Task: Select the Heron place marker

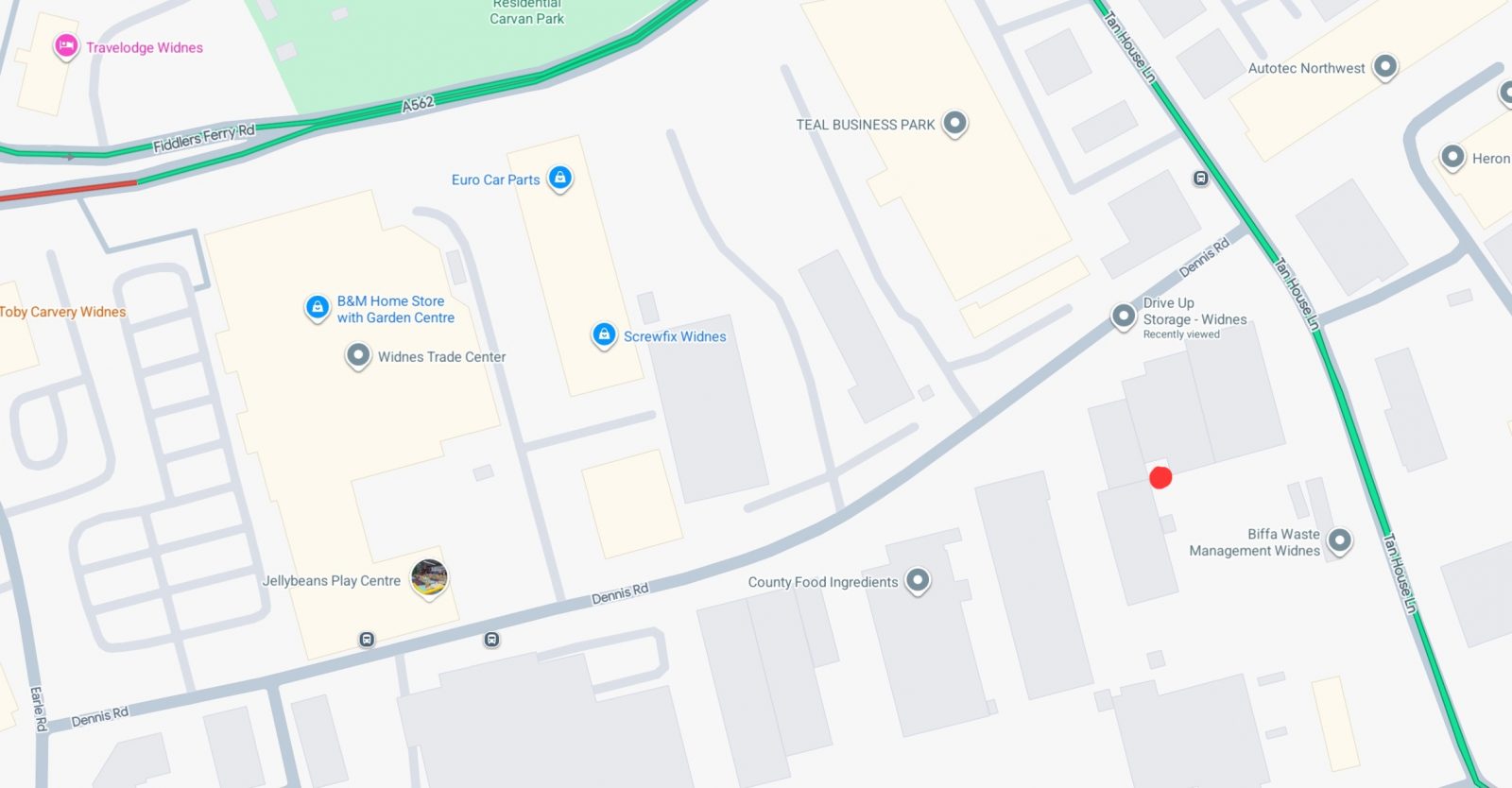Action: 1452,157
